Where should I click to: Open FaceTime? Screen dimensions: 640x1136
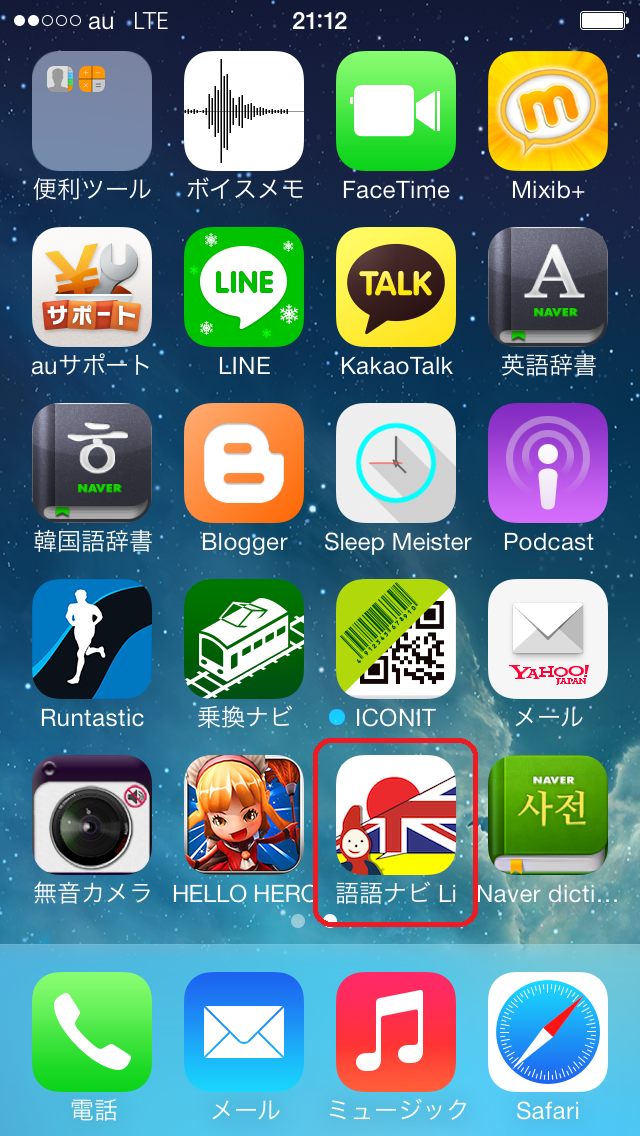pos(396,111)
